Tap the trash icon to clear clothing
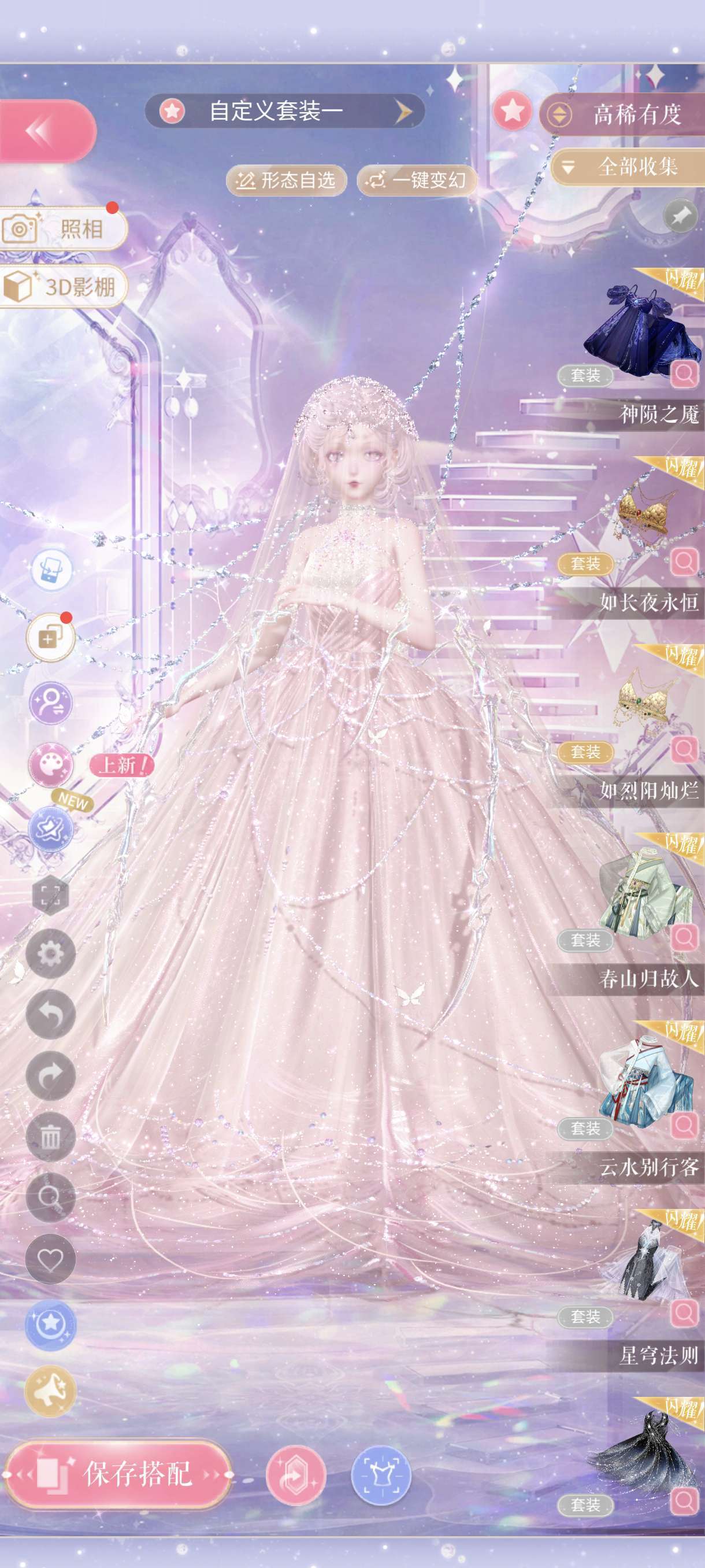The image size is (705, 1568). (x=50, y=1137)
